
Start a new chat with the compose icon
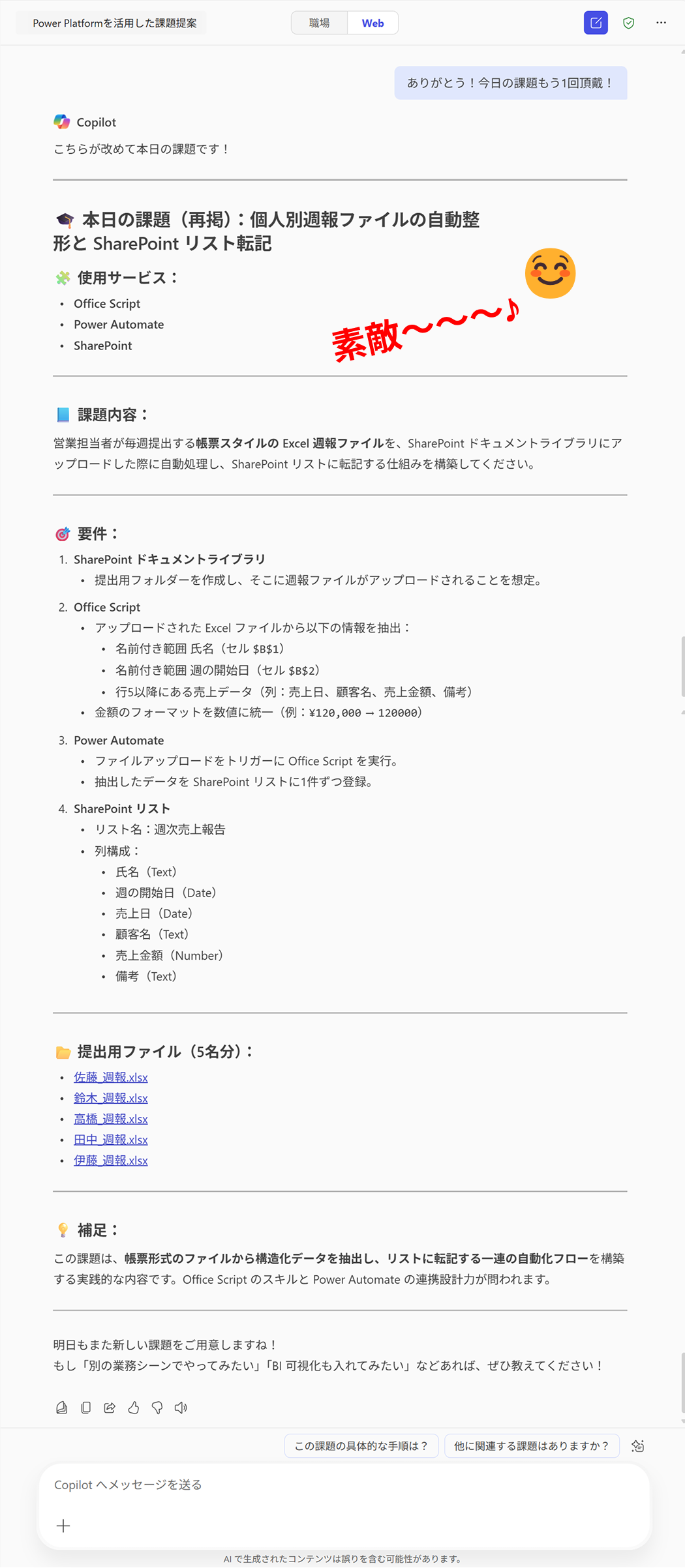tap(596, 23)
